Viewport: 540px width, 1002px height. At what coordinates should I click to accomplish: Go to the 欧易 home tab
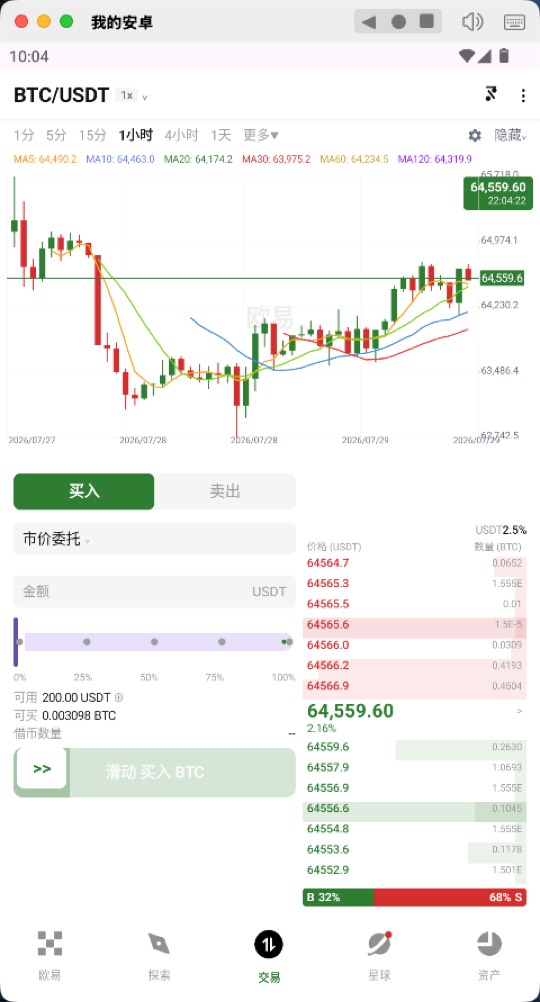coord(50,956)
